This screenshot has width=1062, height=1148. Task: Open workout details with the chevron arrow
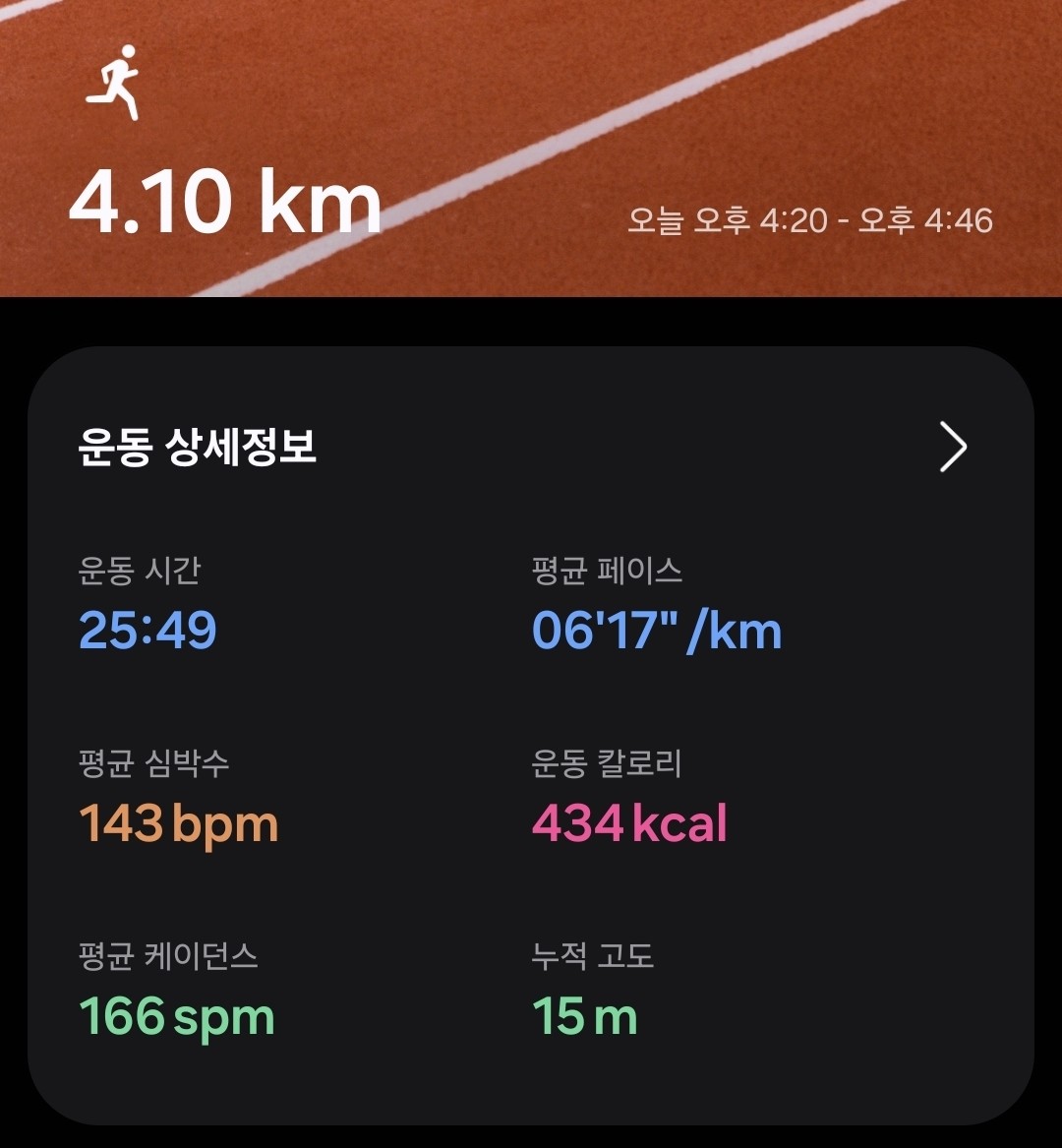[x=953, y=448]
